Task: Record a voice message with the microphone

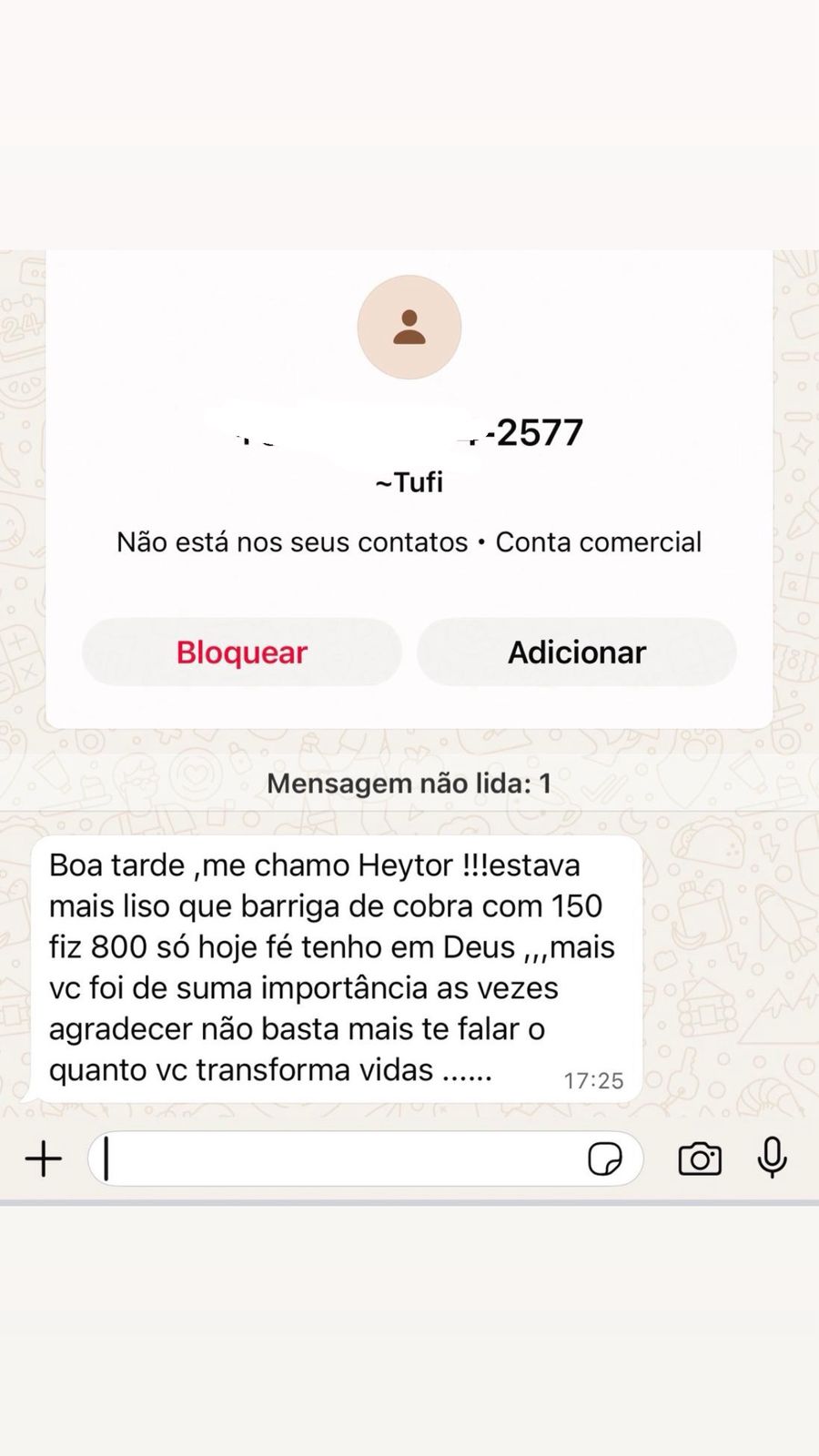Action: coord(772,1158)
